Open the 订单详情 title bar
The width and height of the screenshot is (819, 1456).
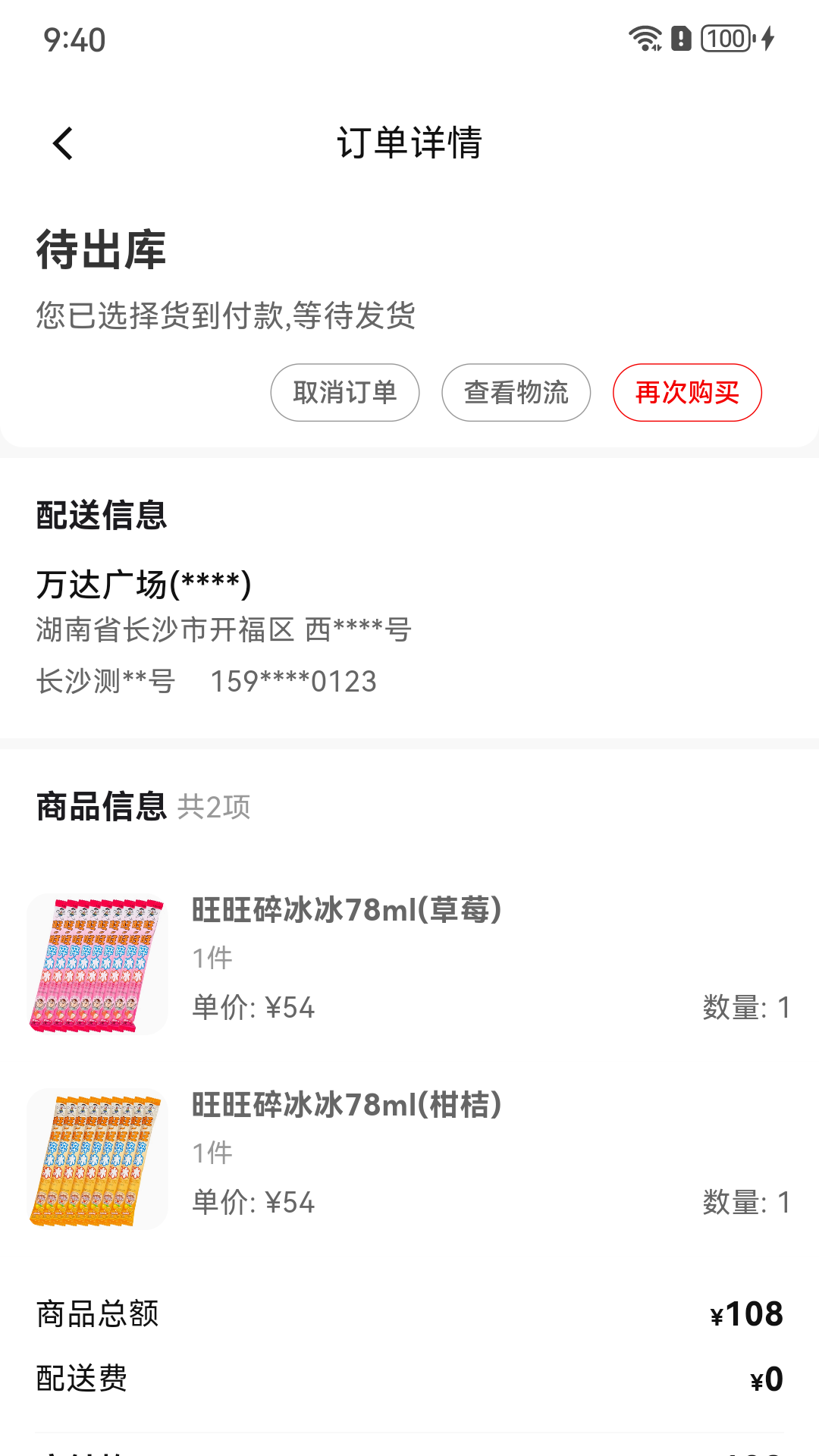coord(409,143)
